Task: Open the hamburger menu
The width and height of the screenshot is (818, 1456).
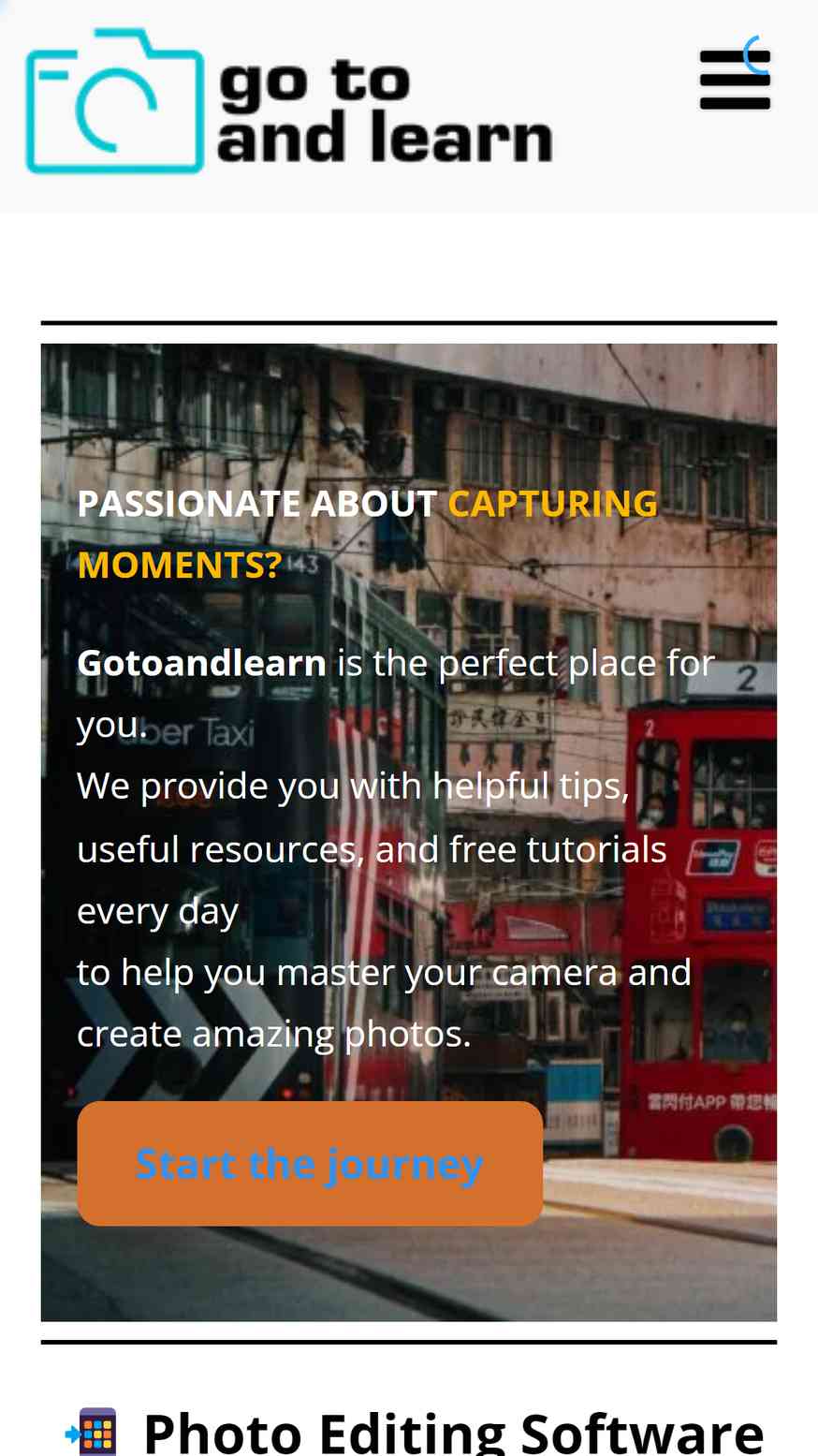Action: pos(735,81)
